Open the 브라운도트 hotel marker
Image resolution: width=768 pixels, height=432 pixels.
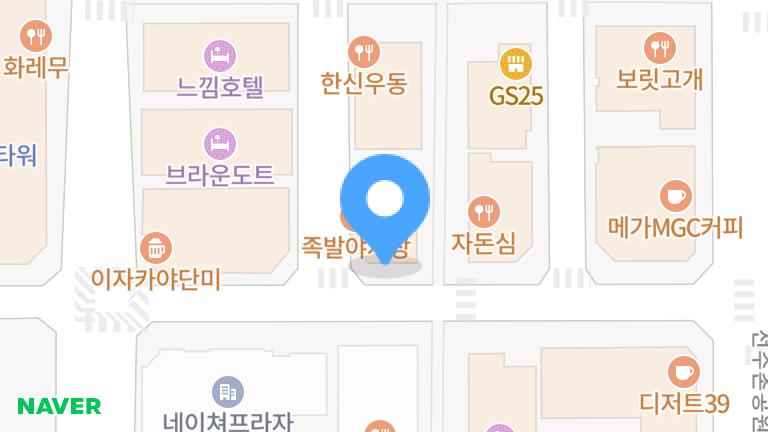point(219,142)
